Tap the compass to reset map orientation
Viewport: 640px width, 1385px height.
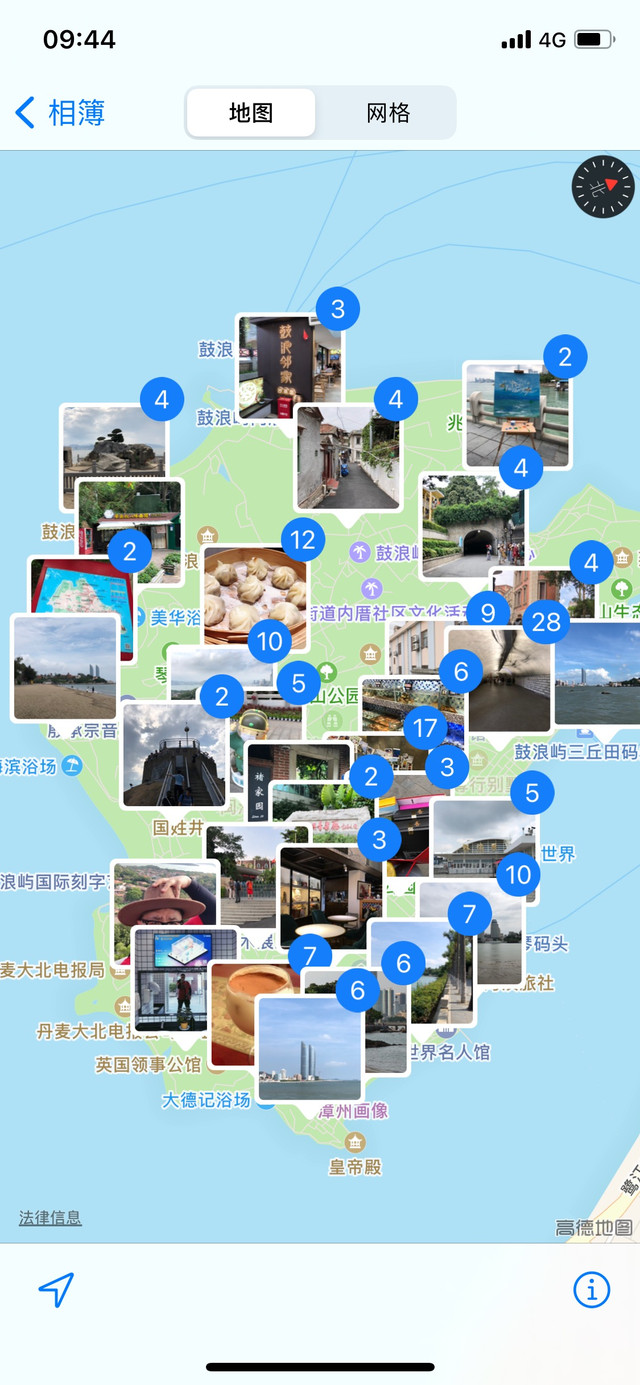pos(603,186)
